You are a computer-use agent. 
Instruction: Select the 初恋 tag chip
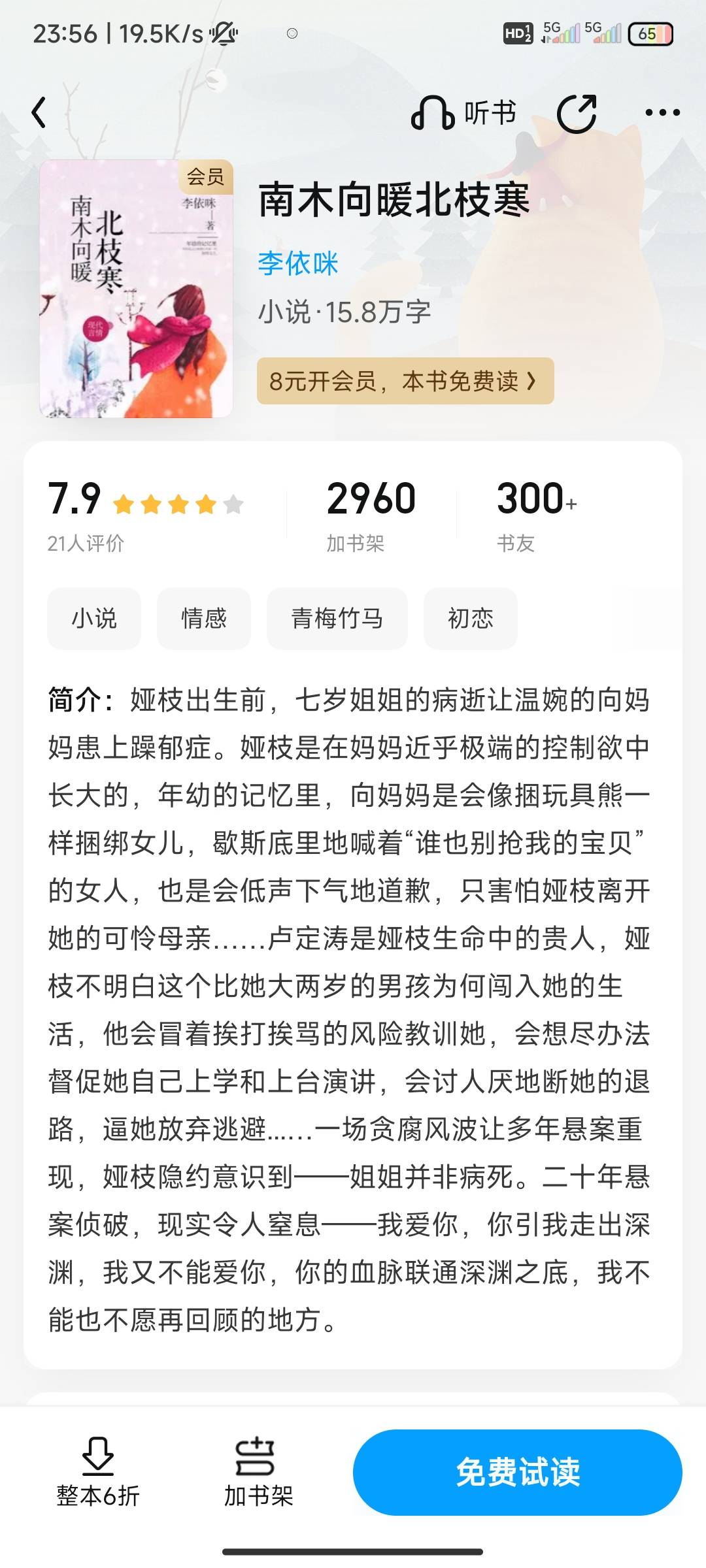click(x=471, y=618)
